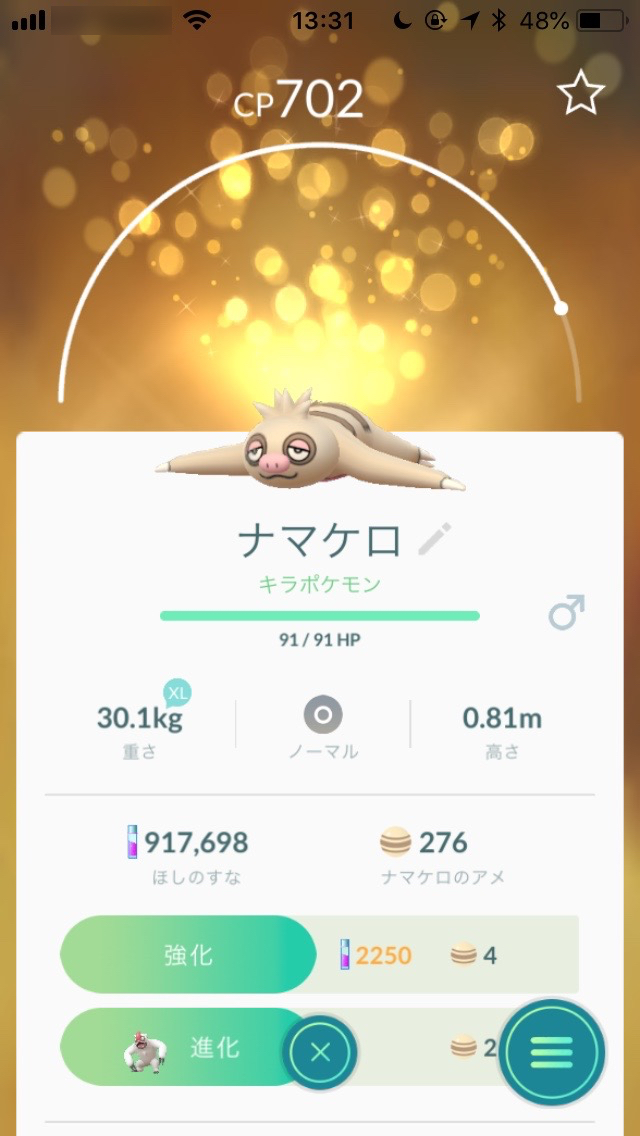Mark this Pokémon as favorite with the star
This screenshot has width=640, height=1136.
tap(580, 94)
